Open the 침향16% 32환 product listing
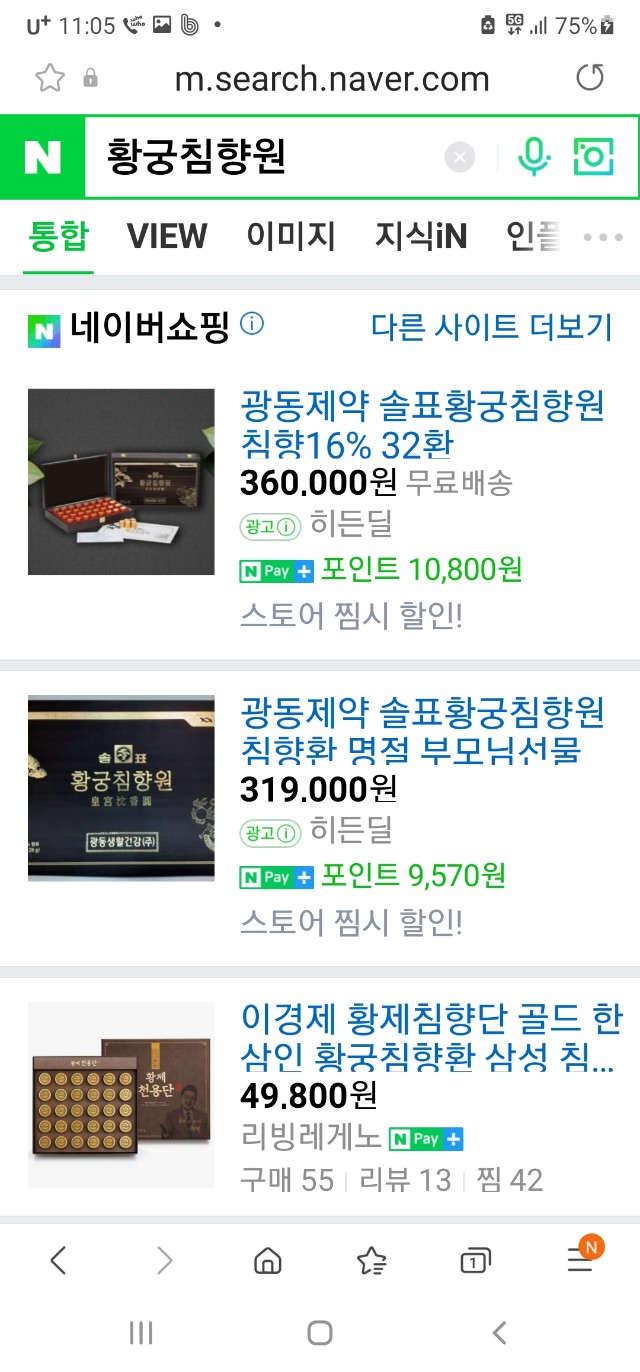Screen dimensions: 640x1372 (423, 424)
